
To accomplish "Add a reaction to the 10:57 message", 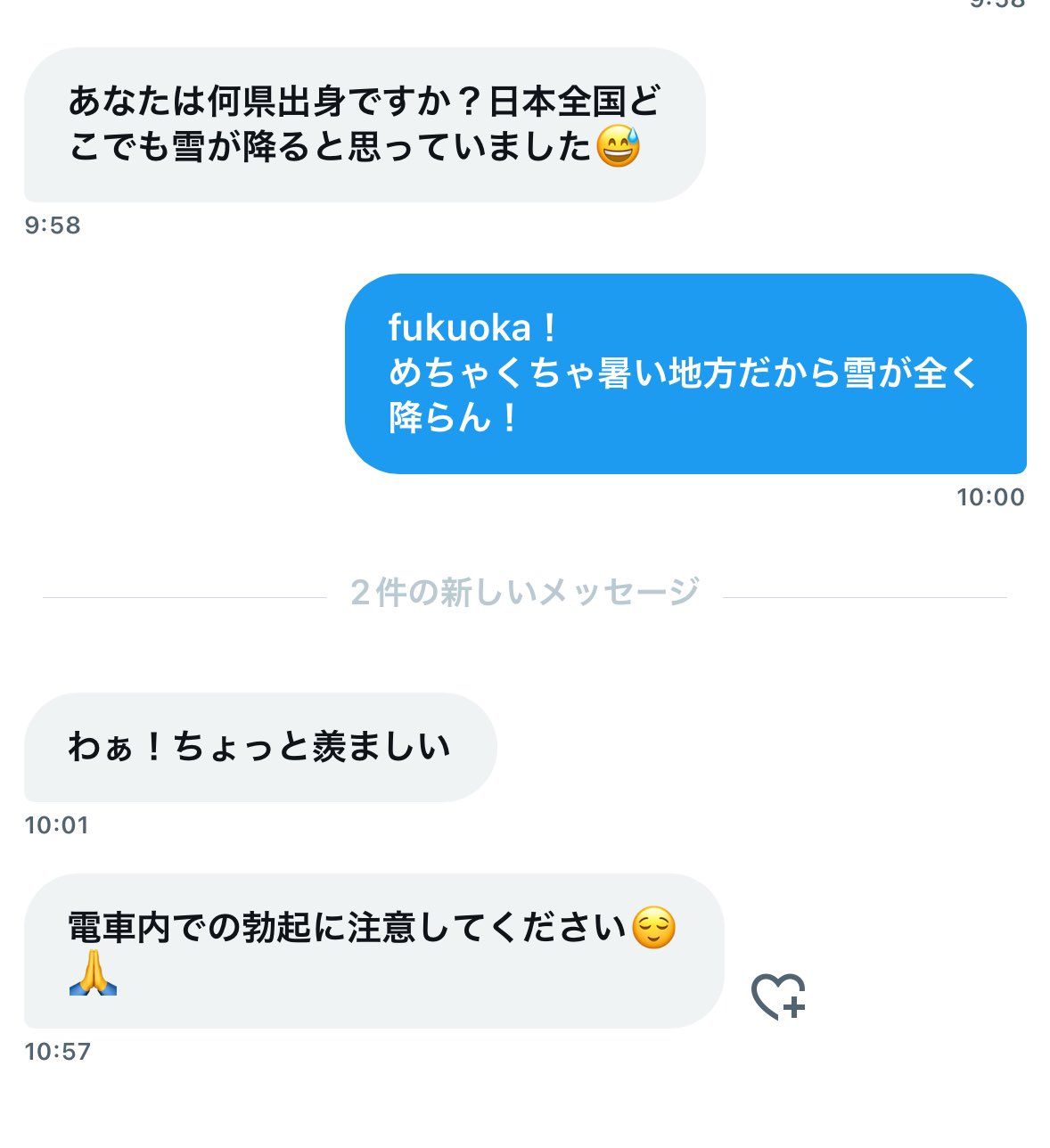I will coord(778,996).
